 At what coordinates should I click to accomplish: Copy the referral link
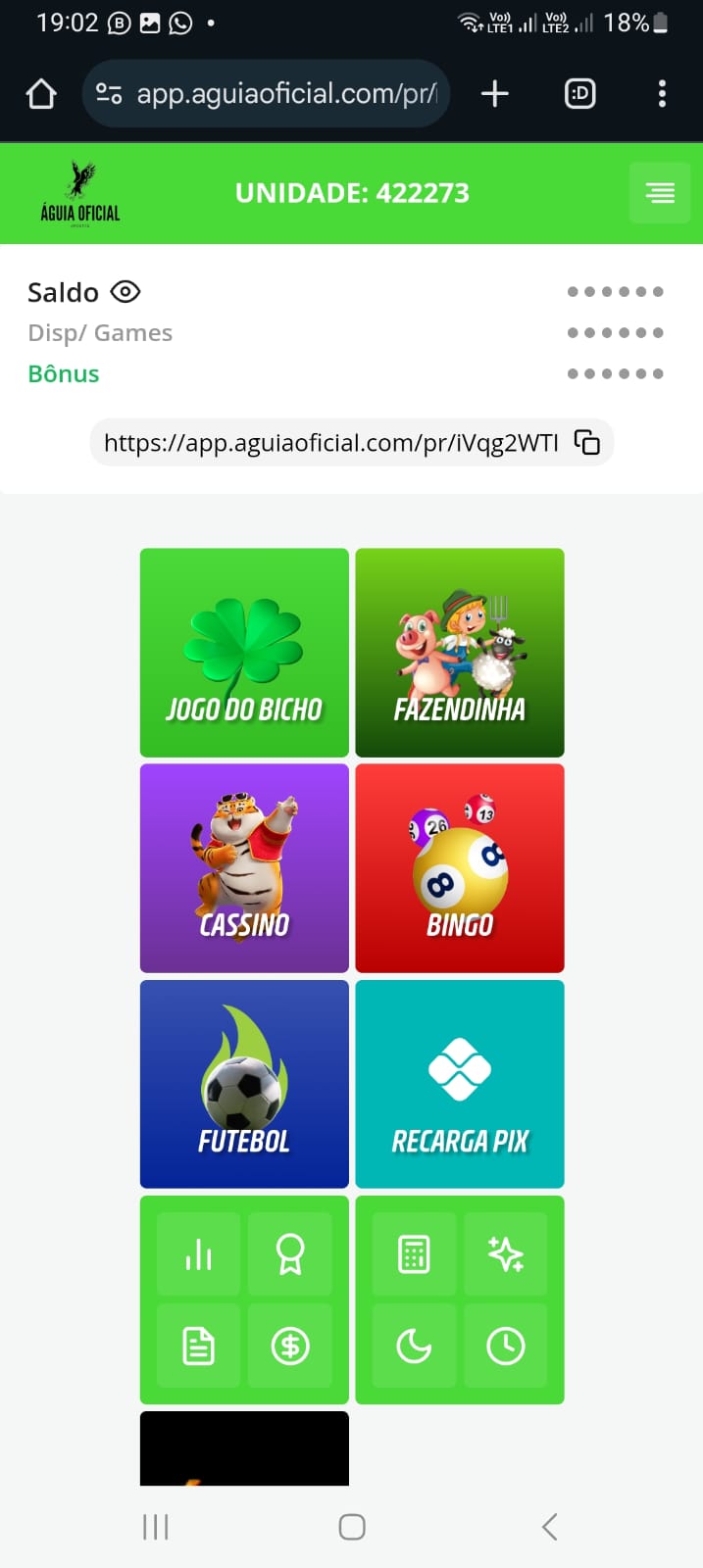(x=586, y=443)
